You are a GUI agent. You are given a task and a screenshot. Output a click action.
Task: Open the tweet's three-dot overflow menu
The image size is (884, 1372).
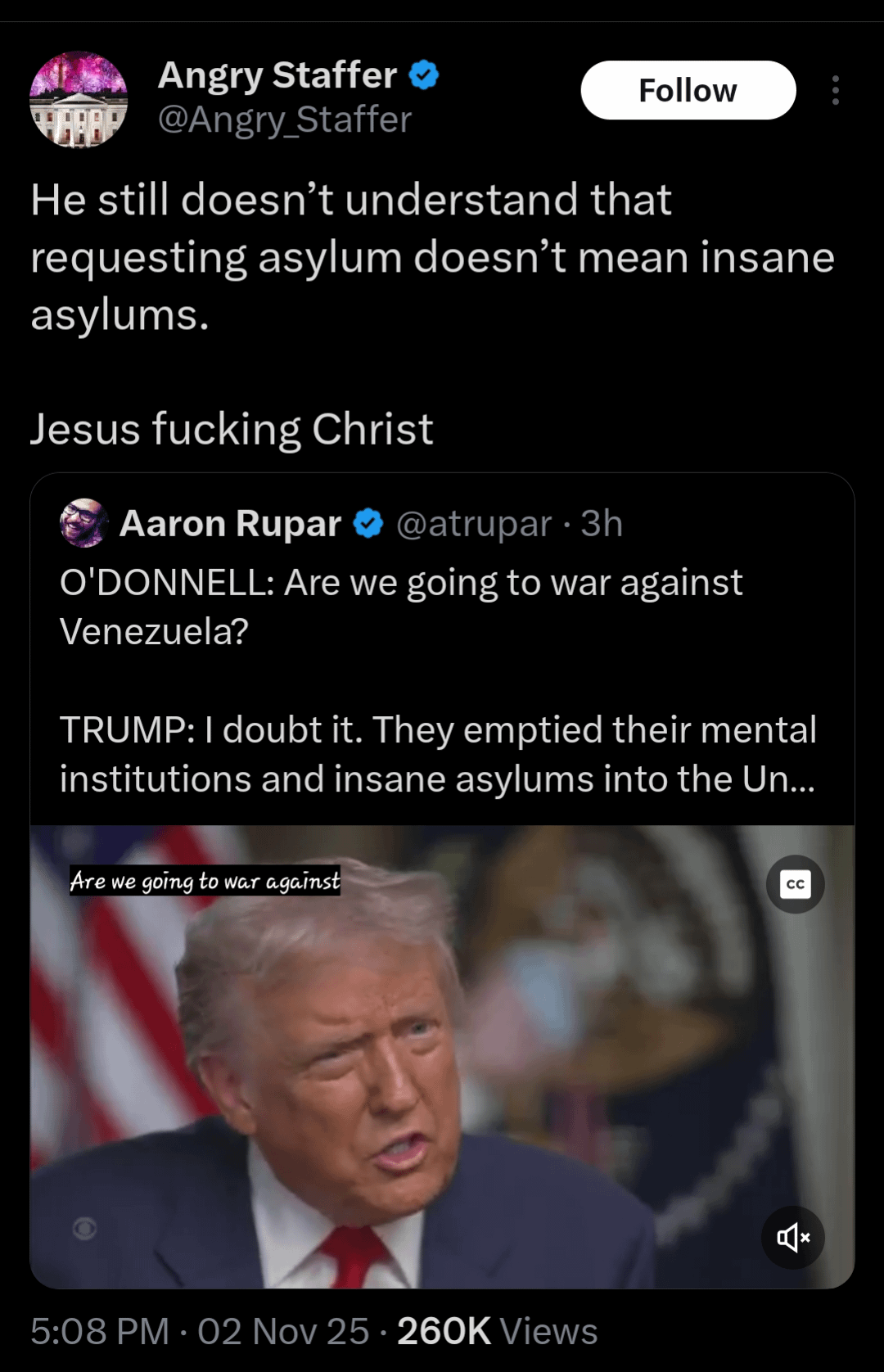[835, 90]
